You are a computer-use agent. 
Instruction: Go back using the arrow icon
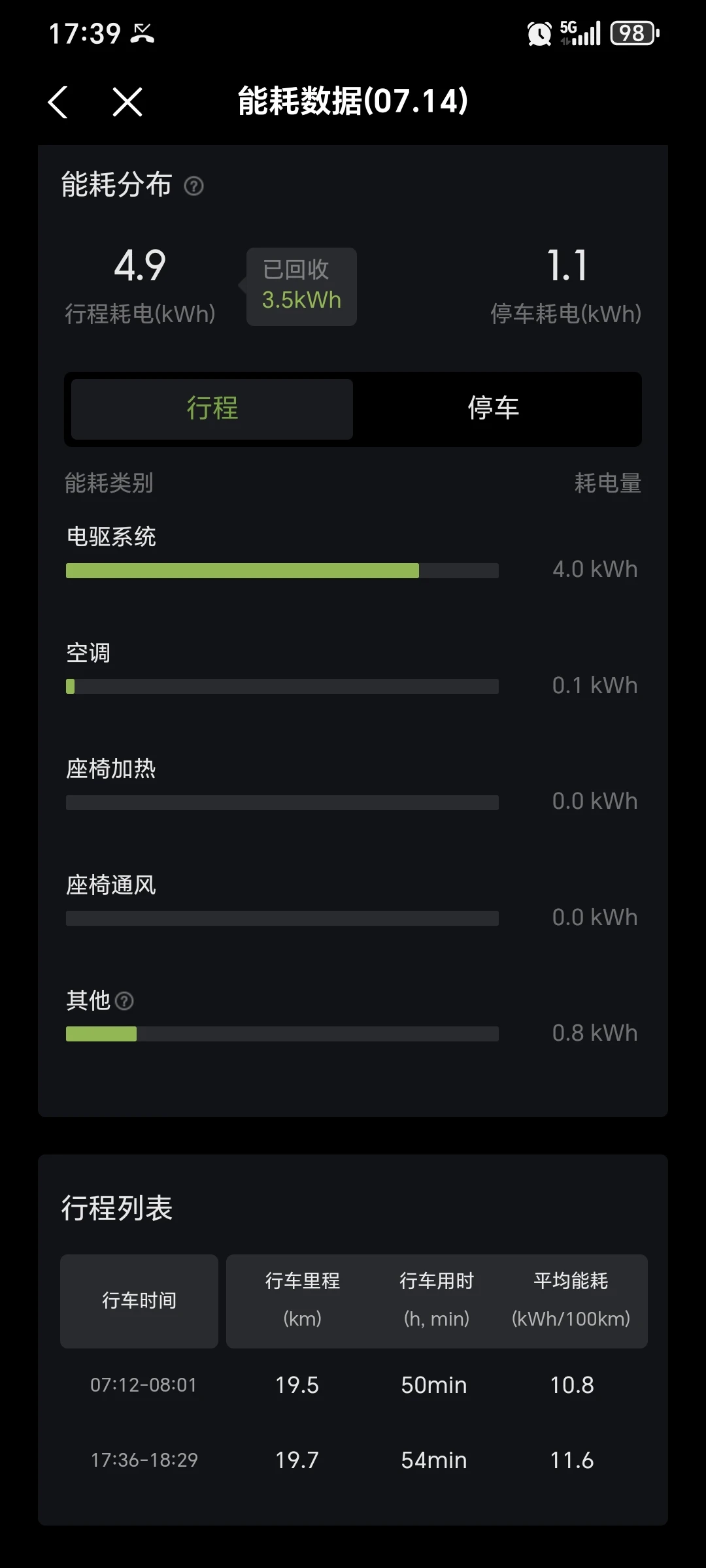(x=58, y=102)
